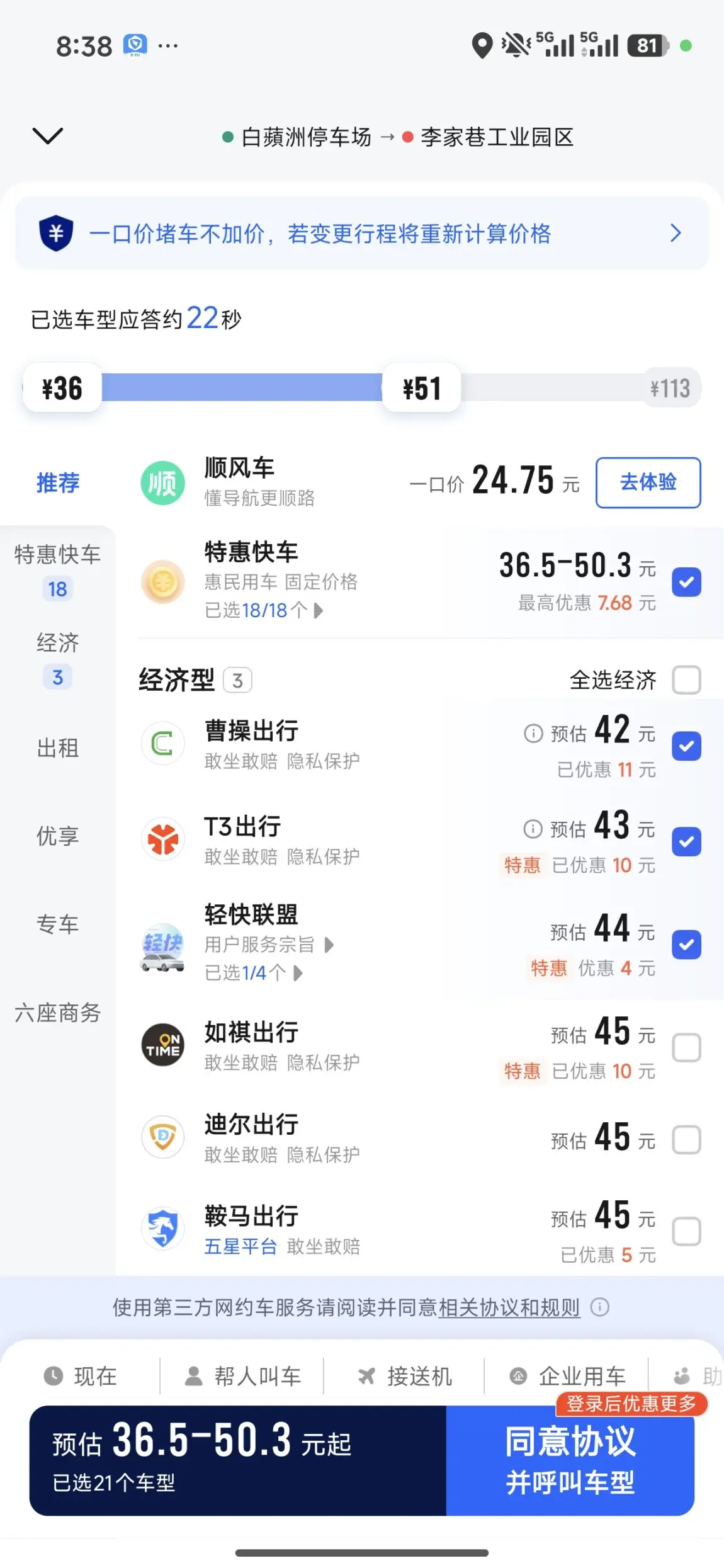Expand 已选18/18个 under 特惠快车
This screenshot has height=1568, width=724.
pyautogui.click(x=264, y=610)
